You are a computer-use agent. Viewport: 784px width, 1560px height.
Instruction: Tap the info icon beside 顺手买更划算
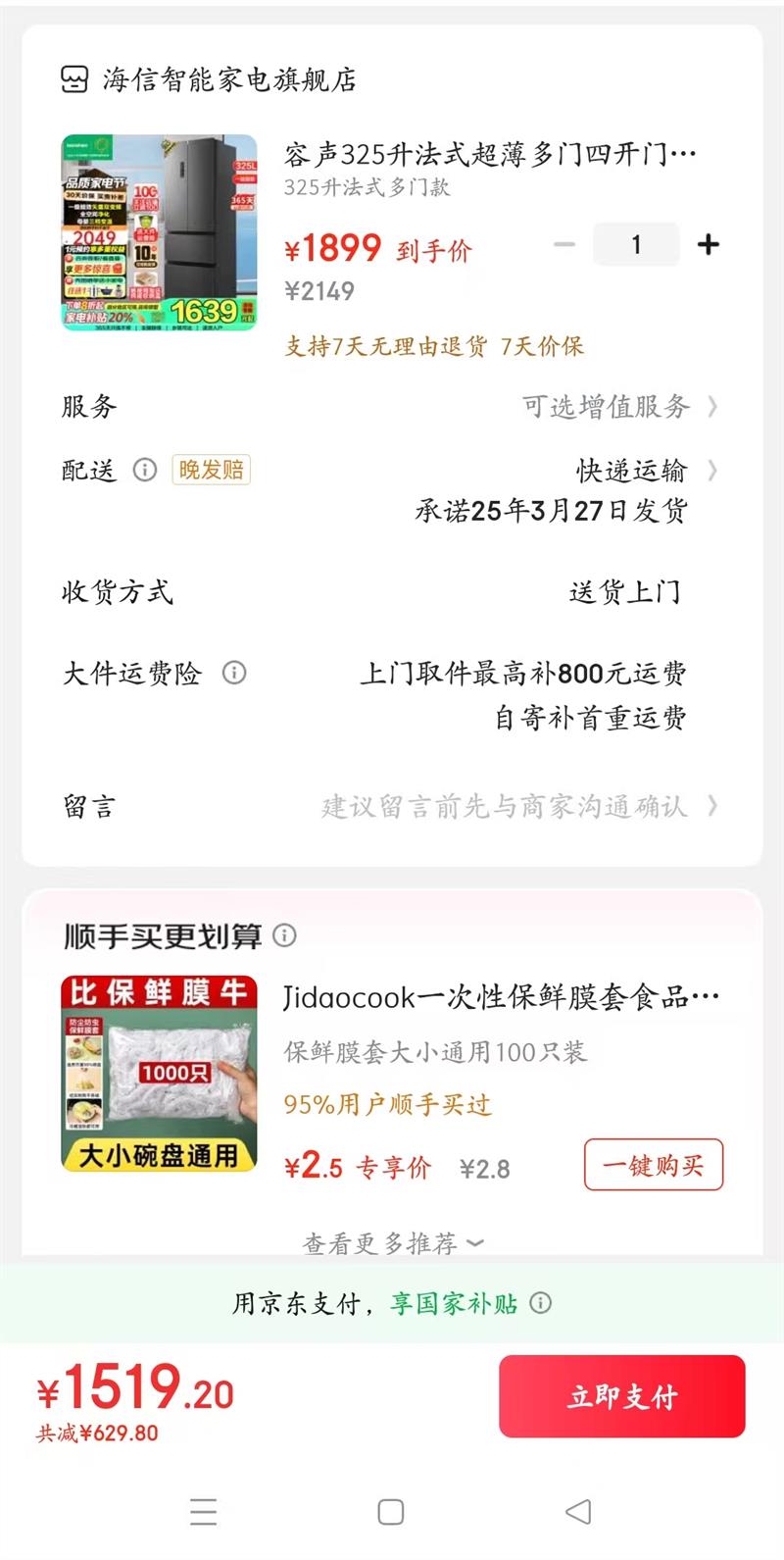tap(284, 935)
